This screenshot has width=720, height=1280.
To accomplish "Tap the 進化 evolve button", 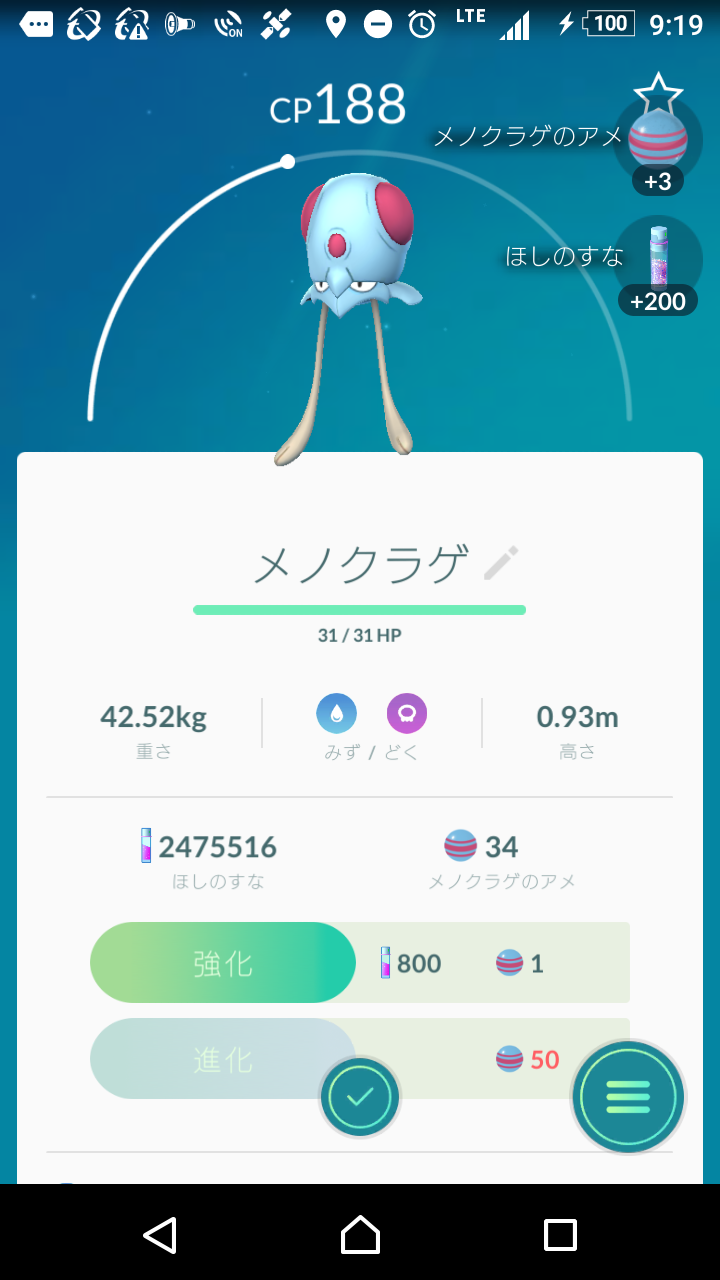I will (223, 1059).
